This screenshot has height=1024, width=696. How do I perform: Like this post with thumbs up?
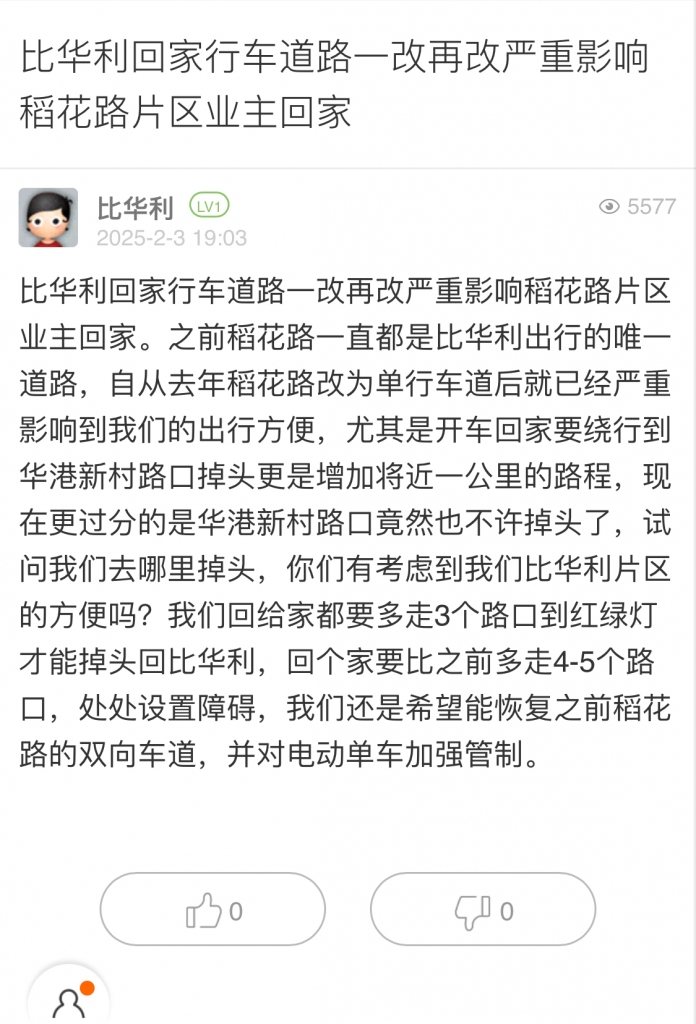212,910
